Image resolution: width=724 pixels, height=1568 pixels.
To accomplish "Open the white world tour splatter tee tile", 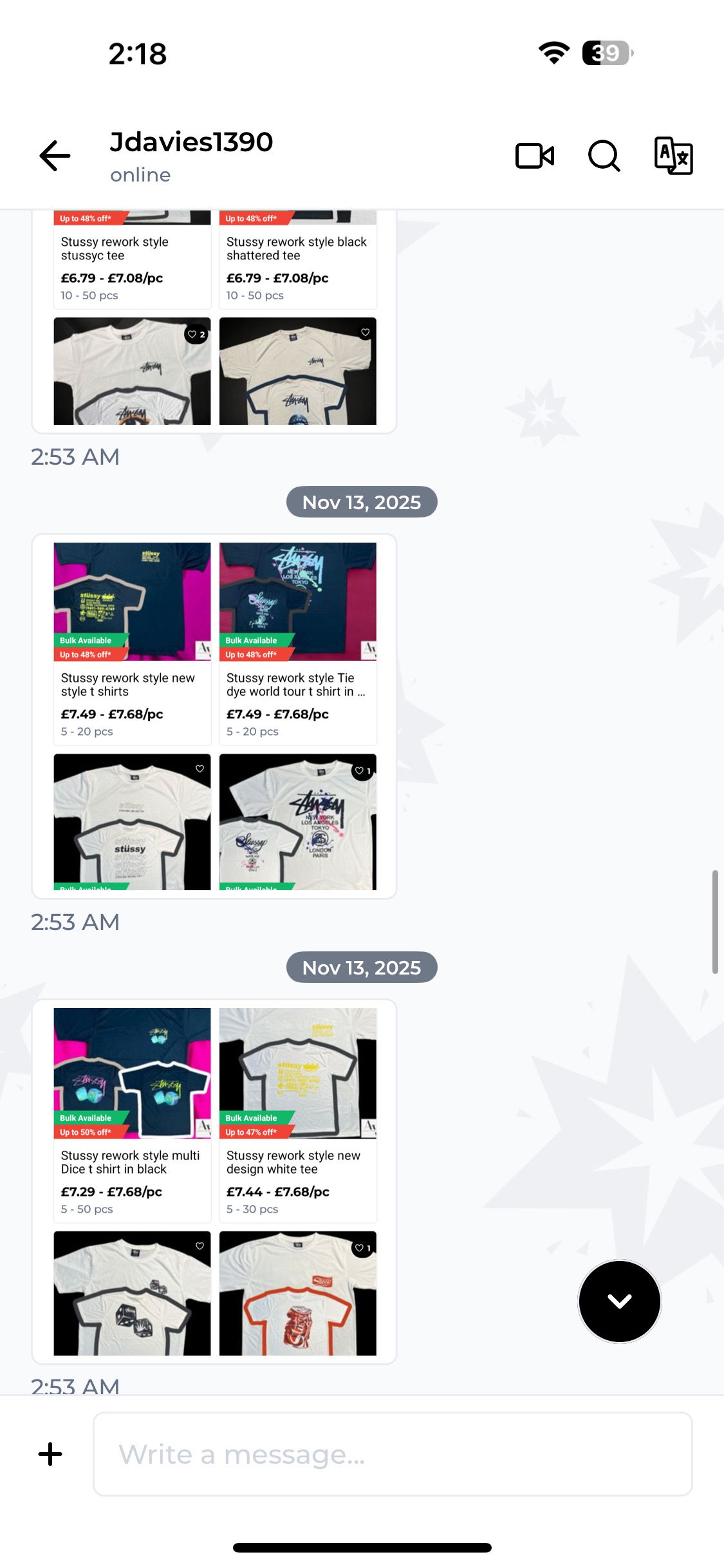I will (297, 823).
